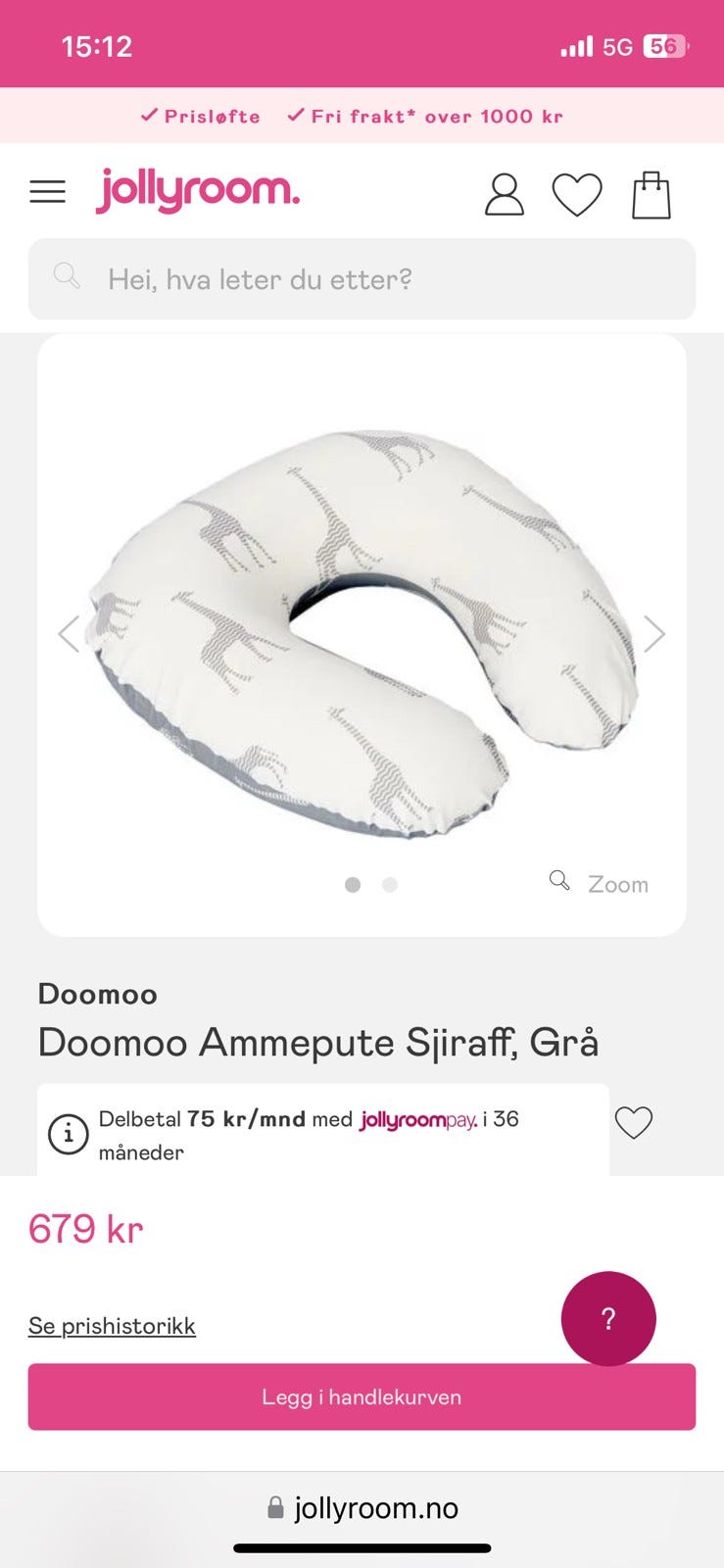Viewport: 724px width, 1568px height.
Task: Add Doomoo Ammepute to favorites
Action: click(633, 1122)
